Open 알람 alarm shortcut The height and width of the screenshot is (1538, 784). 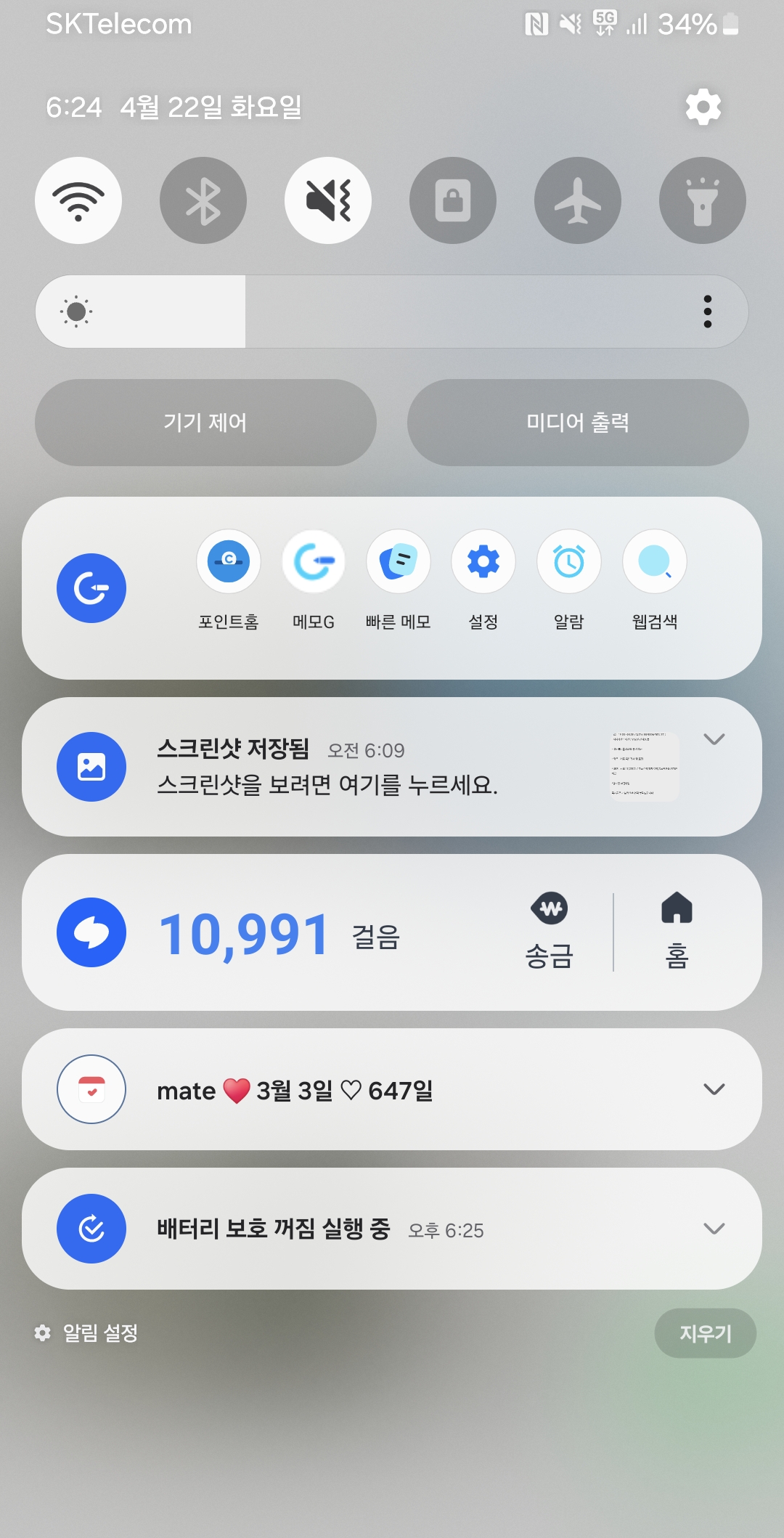point(569,563)
